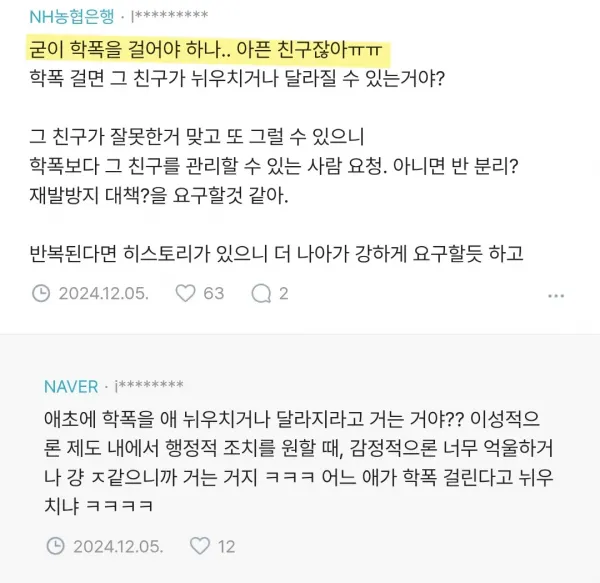The image size is (600, 583).
Task: Open the NH농협은행 company name
Action: point(65,17)
